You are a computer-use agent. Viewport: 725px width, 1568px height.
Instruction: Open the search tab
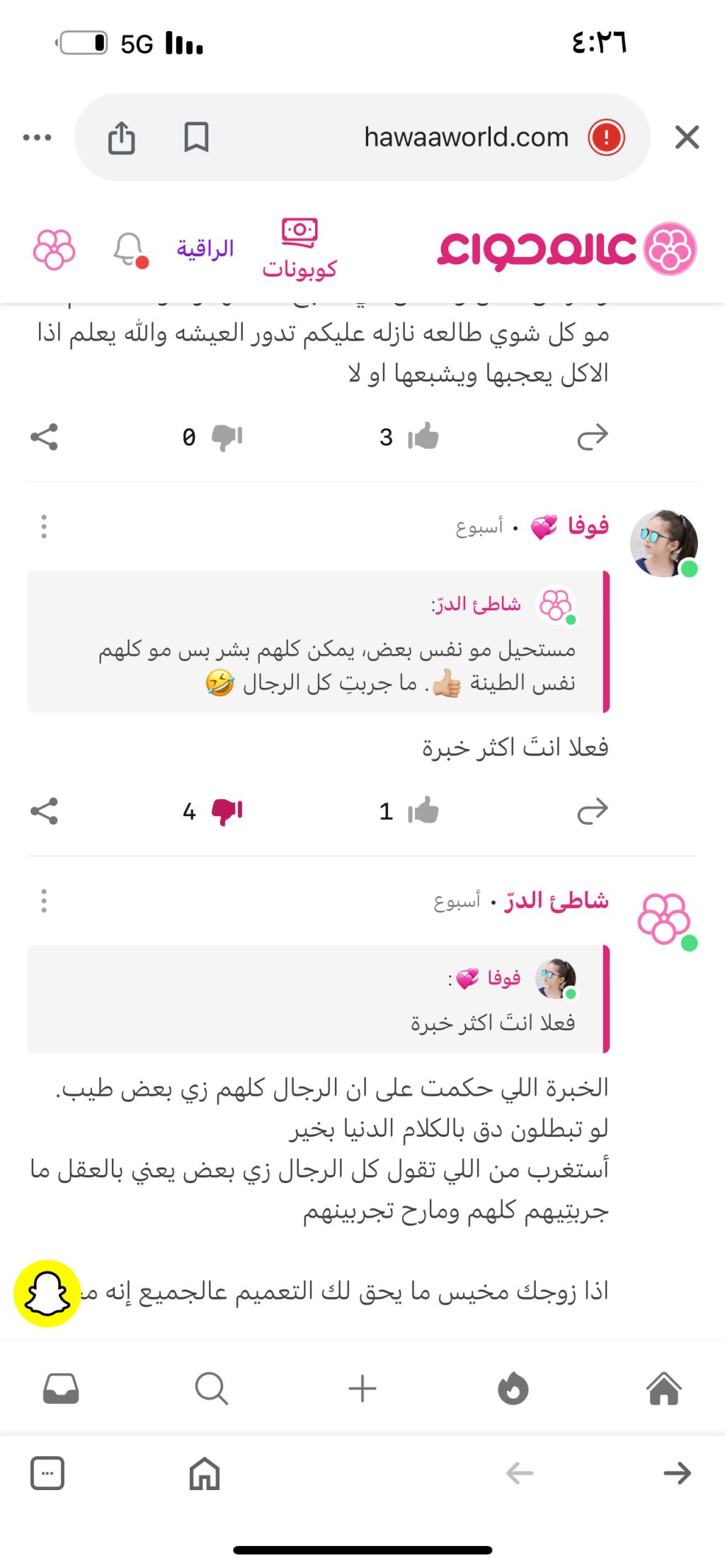click(x=211, y=1388)
